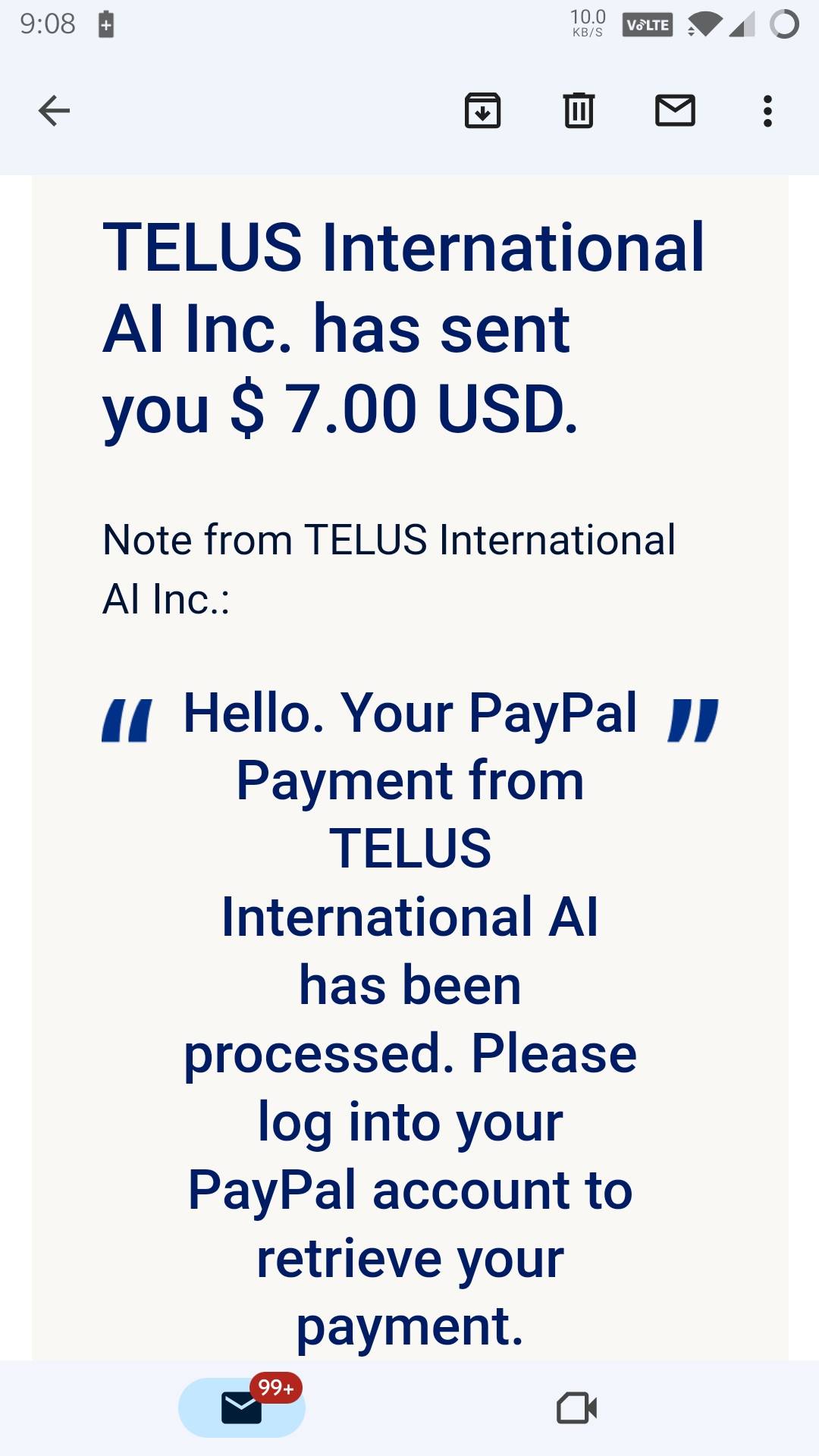Go back to the inbox

pos(54,111)
